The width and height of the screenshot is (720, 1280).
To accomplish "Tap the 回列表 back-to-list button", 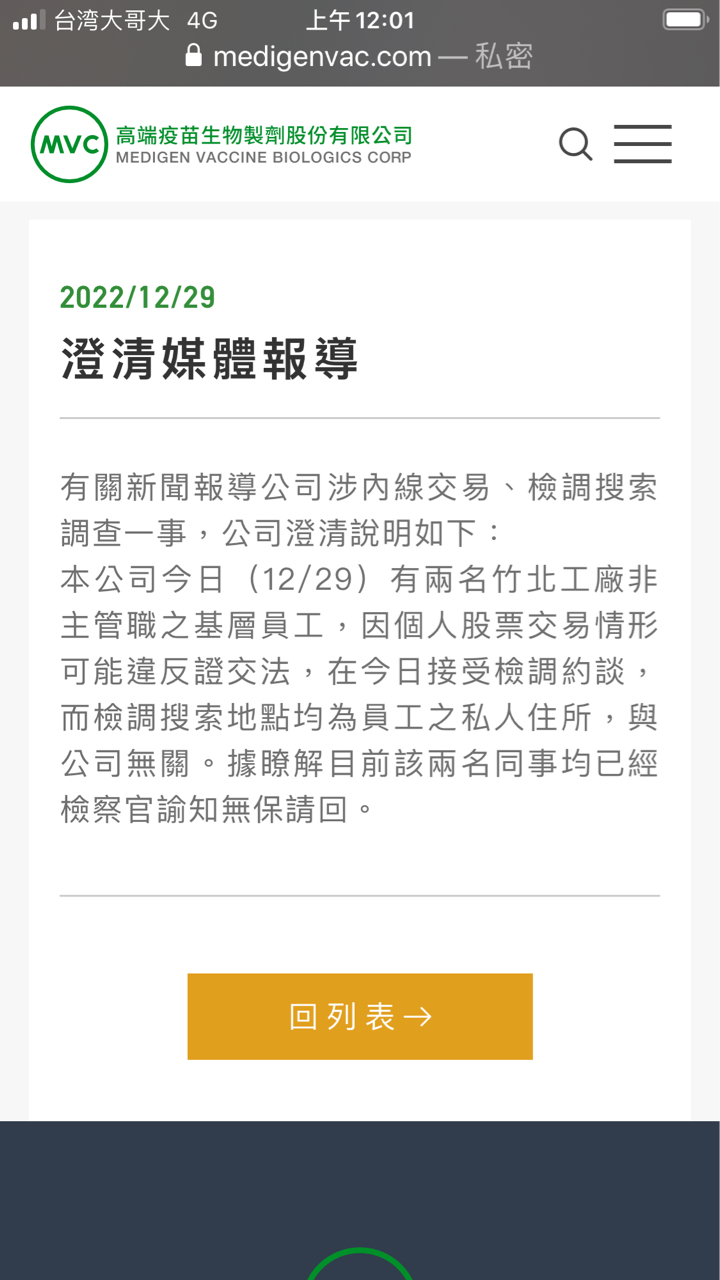I will (x=360, y=1016).
